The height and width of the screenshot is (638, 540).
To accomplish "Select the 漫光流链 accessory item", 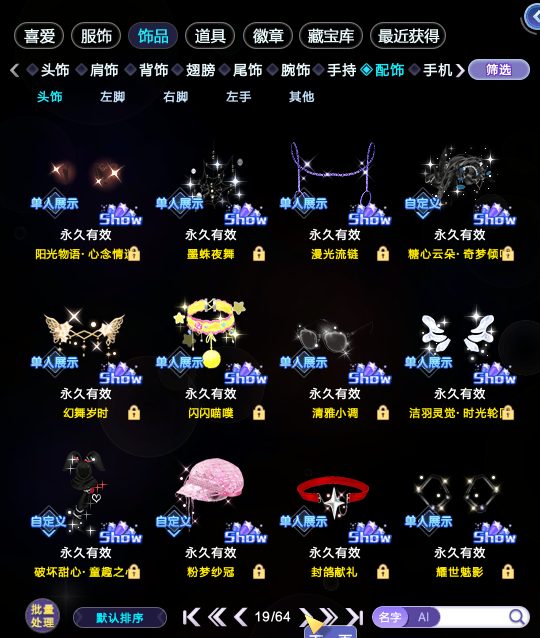I will tap(334, 199).
